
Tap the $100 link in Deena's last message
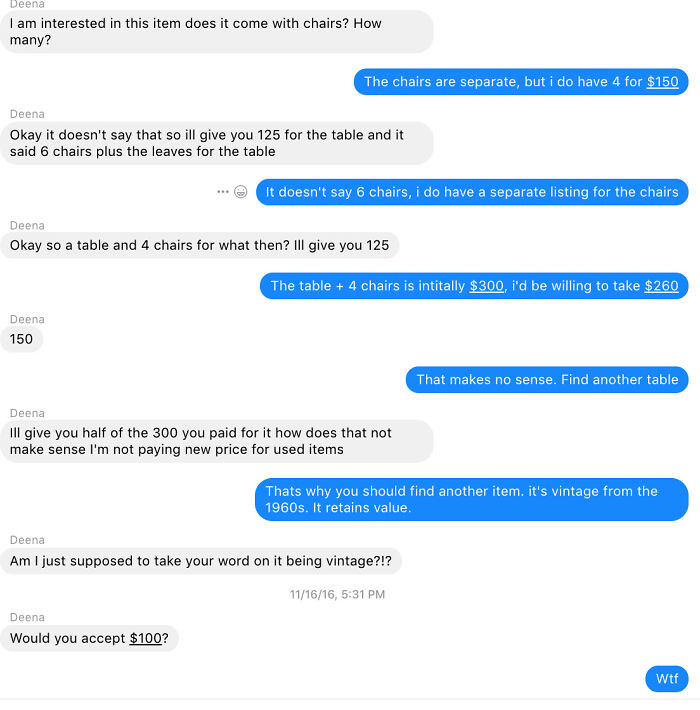145,638
